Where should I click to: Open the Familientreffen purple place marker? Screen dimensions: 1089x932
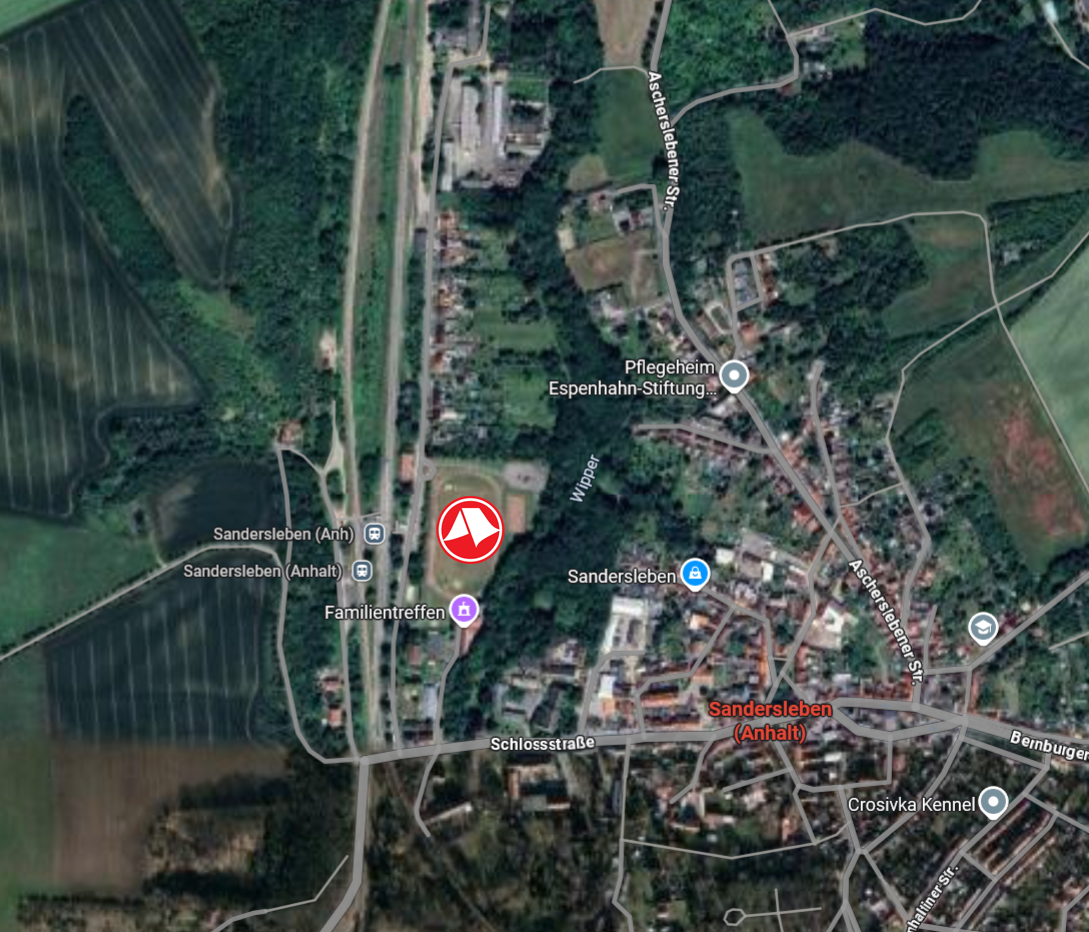pos(463,609)
